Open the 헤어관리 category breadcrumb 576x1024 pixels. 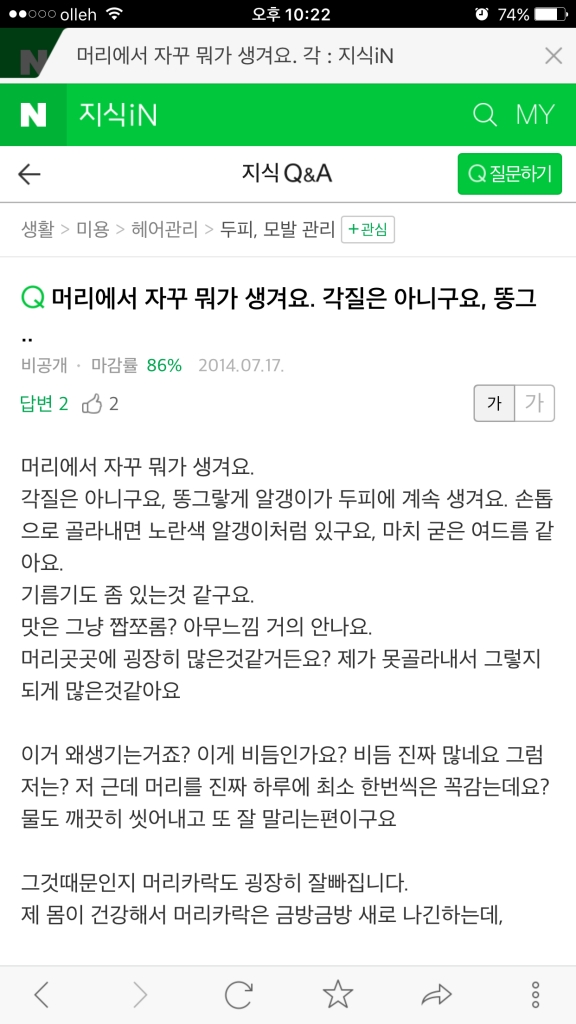click(x=165, y=230)
